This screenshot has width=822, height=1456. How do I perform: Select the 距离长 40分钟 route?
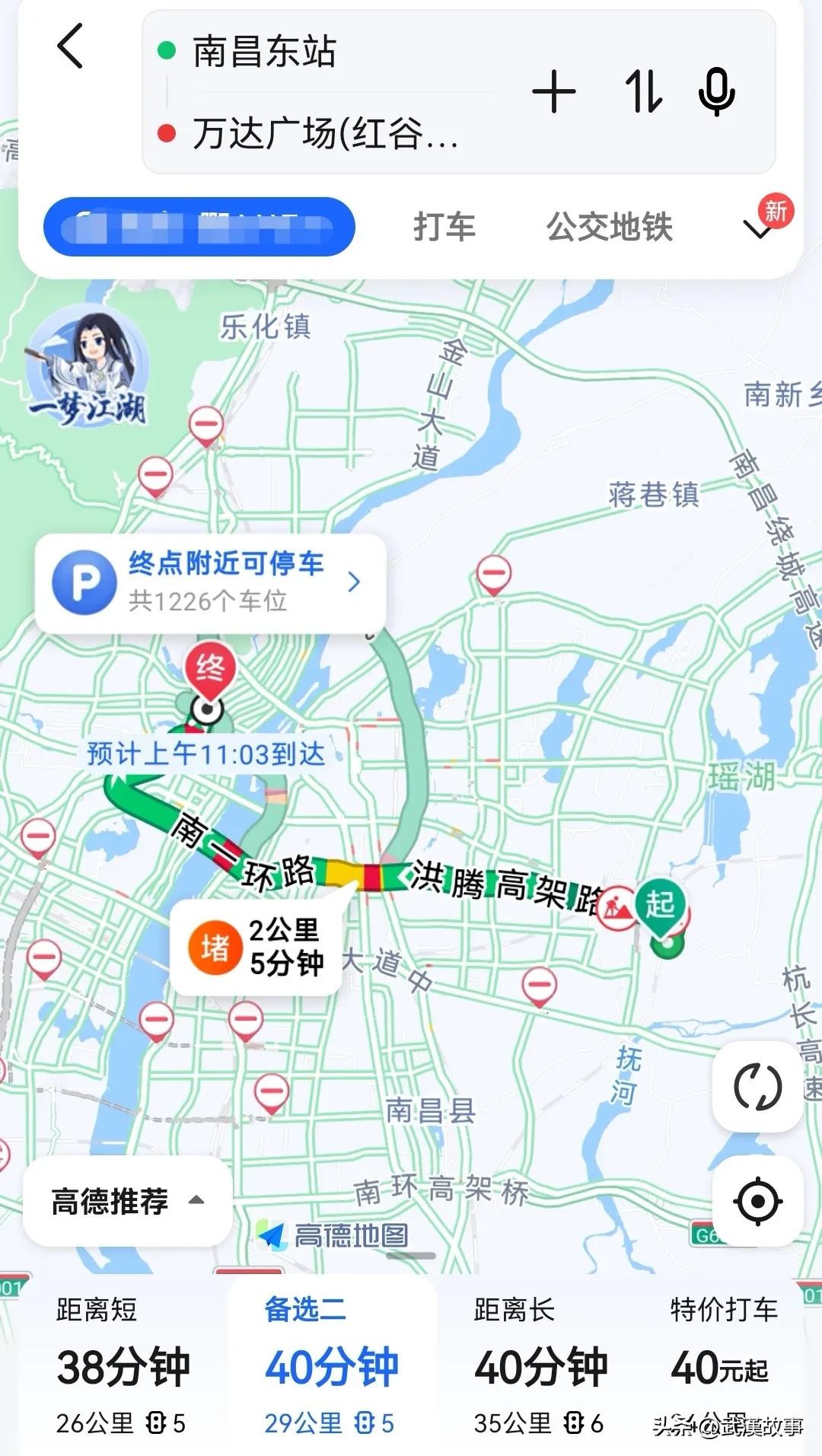[x=540, y=1365]
